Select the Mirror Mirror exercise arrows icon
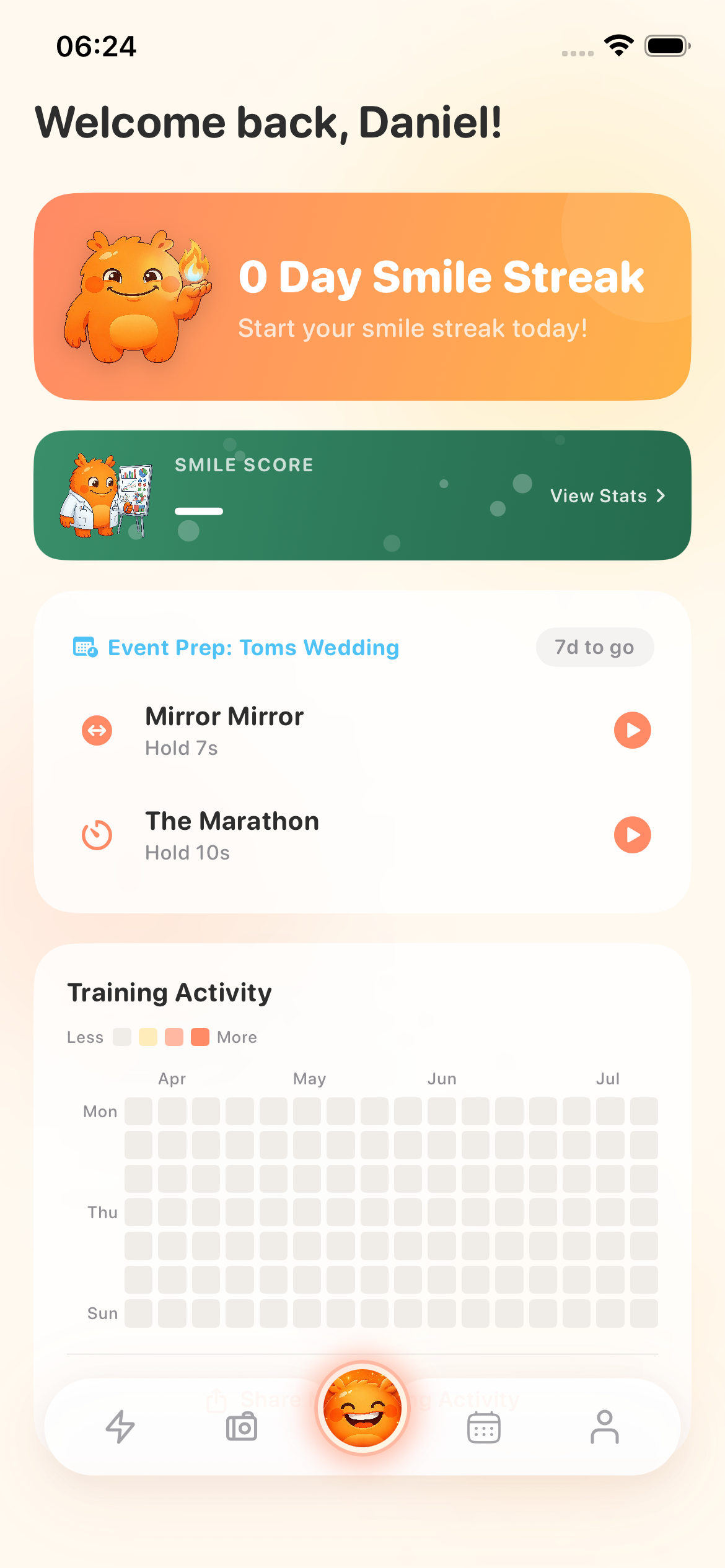 click(x=97, y=730)
